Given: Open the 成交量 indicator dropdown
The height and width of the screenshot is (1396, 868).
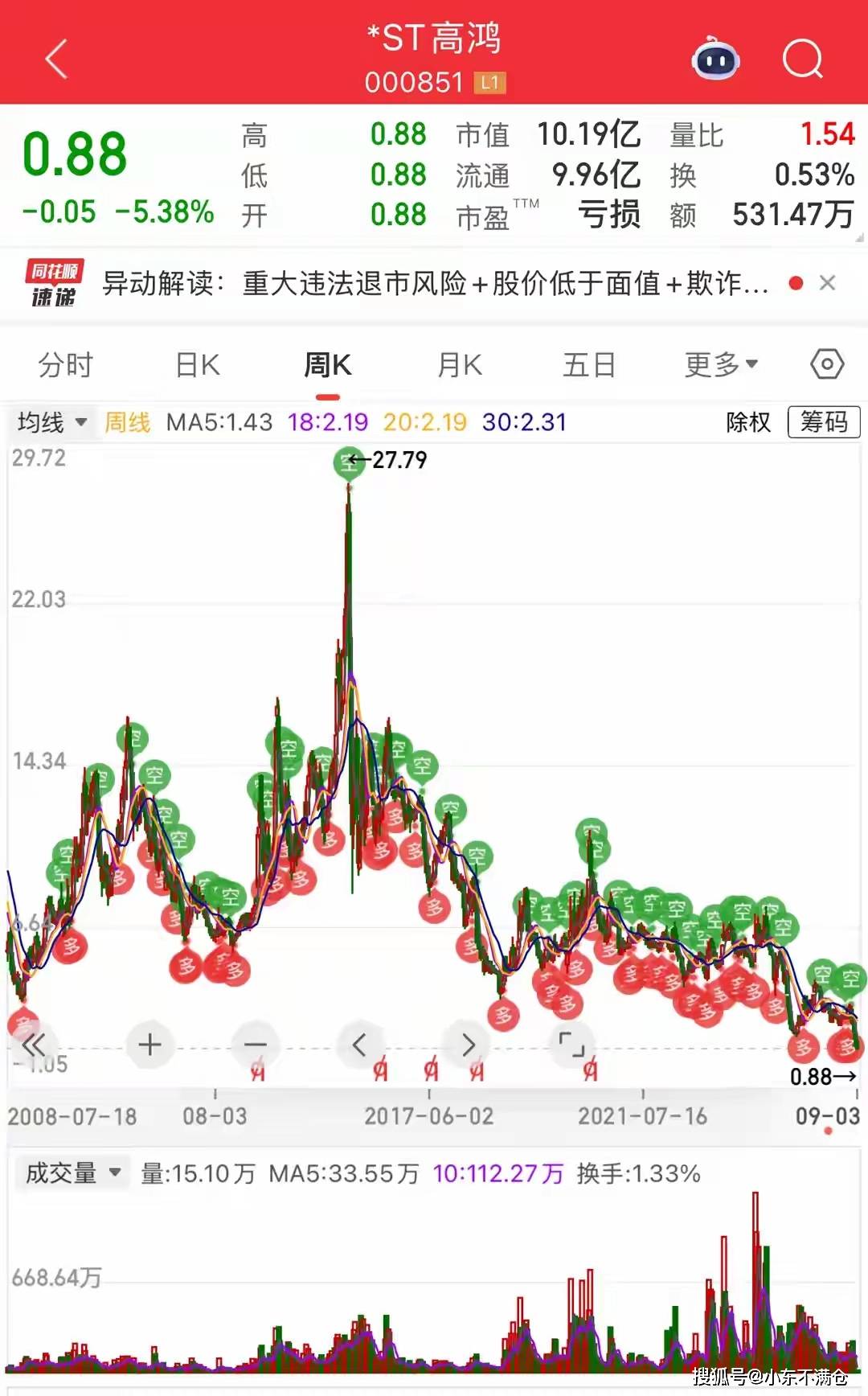Looking at the screenshot, I should point(72,1173).
